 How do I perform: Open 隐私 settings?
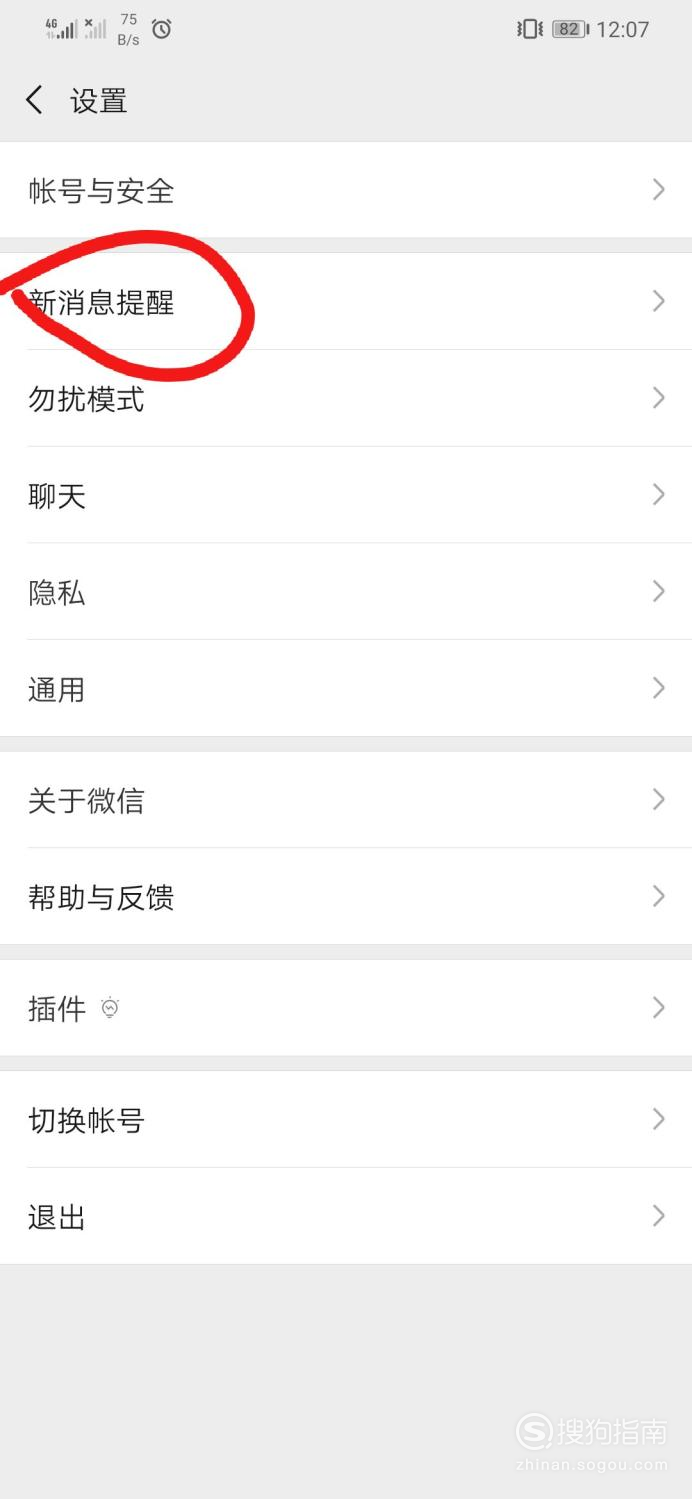pyautogui.click(x=346, y=592)
